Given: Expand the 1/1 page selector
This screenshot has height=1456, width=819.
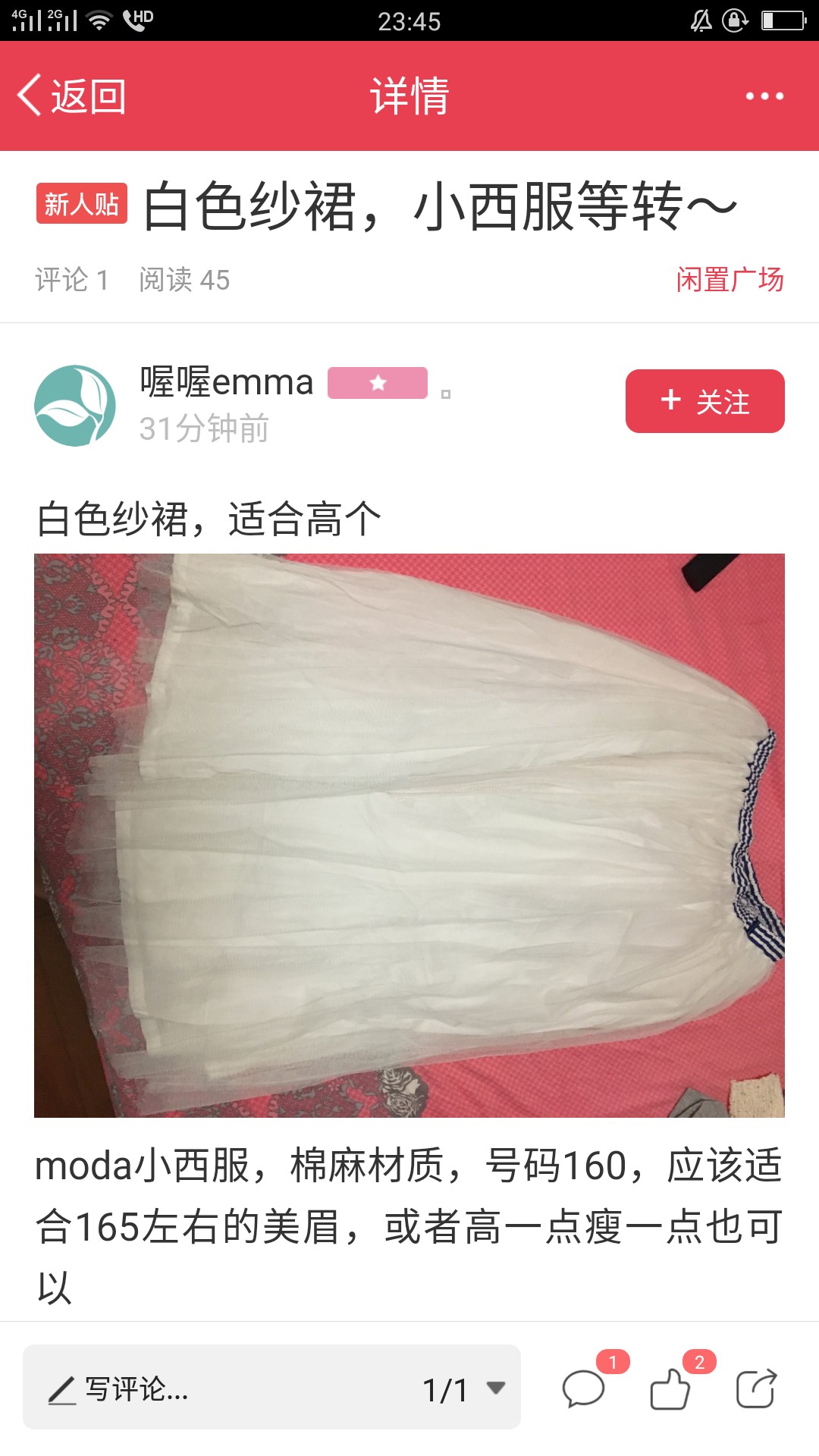Looking at the screenshot, I should [463, 1389].
